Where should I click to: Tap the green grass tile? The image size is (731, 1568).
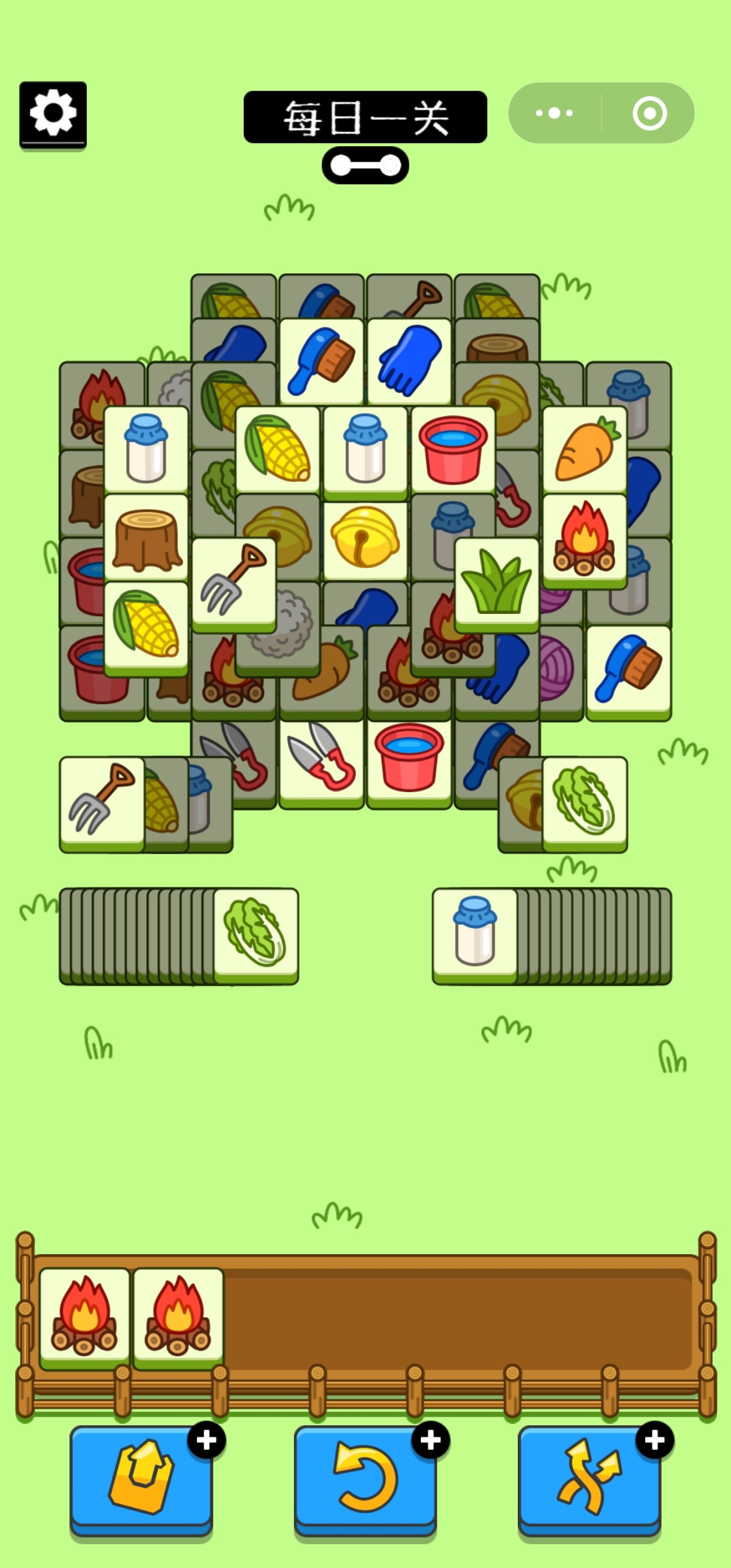pyautogui.click(x=497, y=582)
